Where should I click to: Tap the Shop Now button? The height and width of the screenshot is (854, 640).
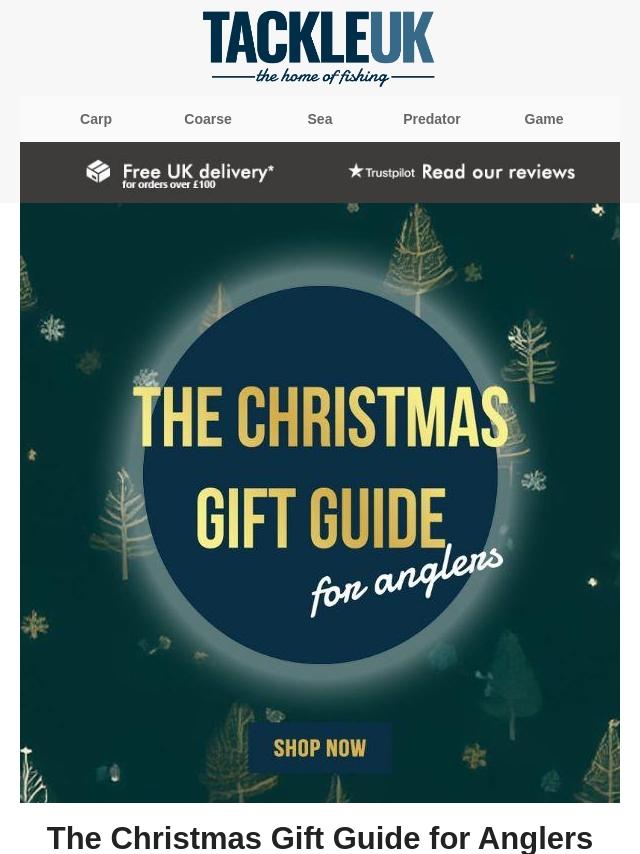[x=320, y=748]
